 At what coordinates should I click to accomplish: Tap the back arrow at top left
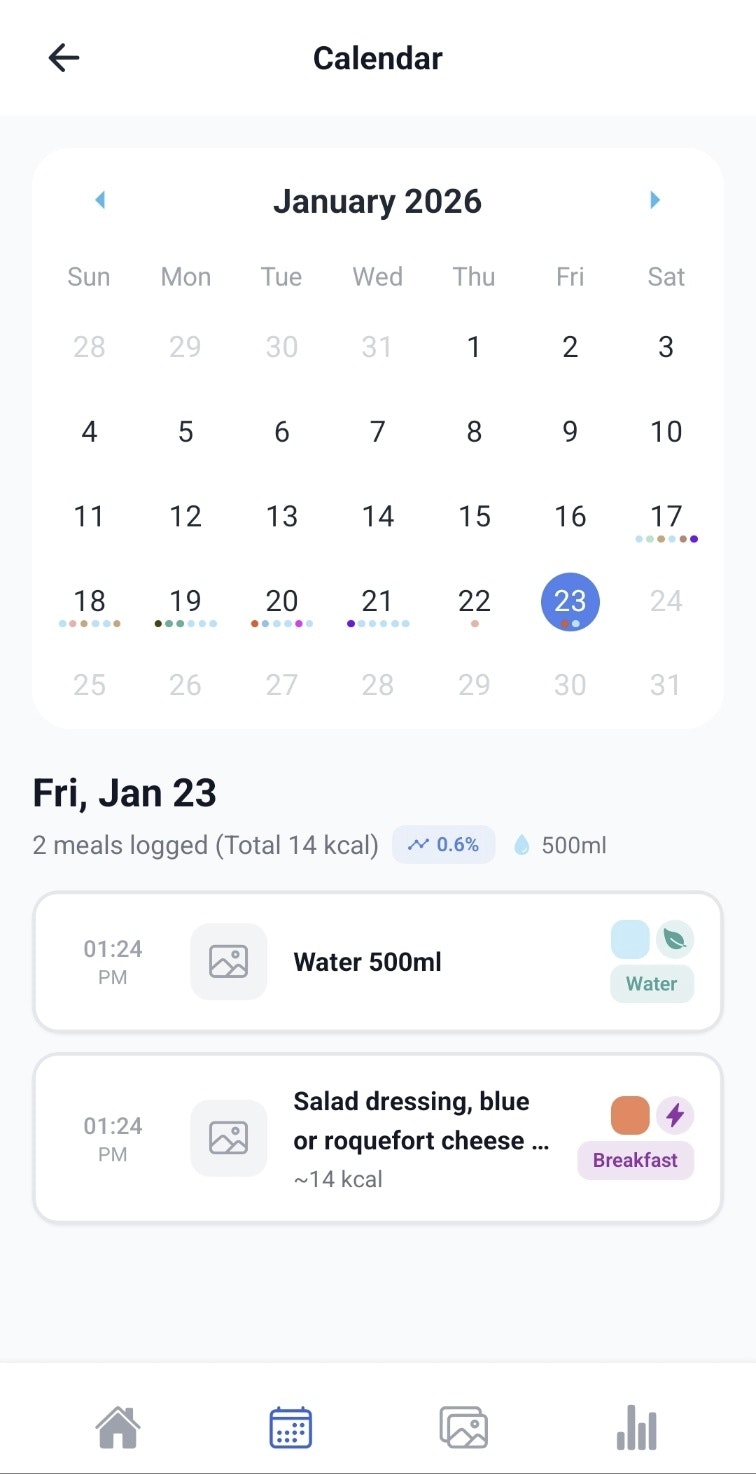point(64,57)
